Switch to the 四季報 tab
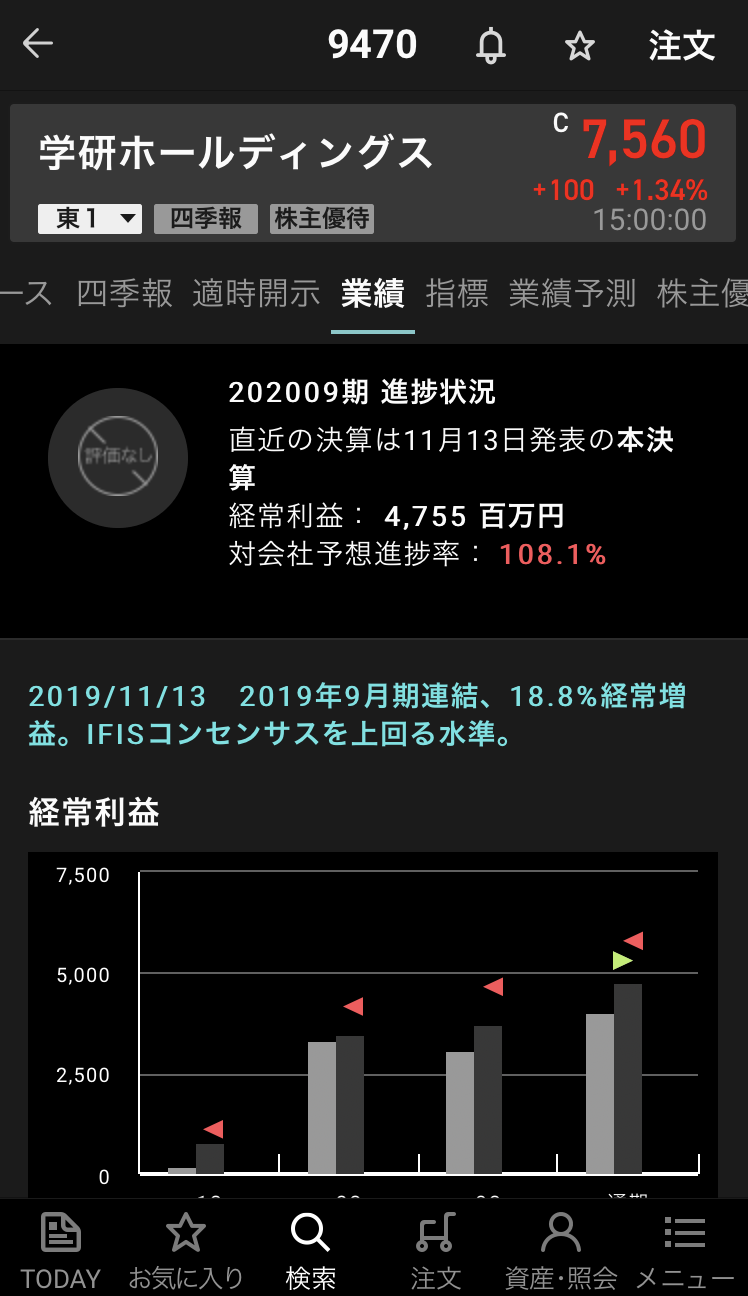Image resolution: width=748 pixels, height=1296 pixels. 125,294
